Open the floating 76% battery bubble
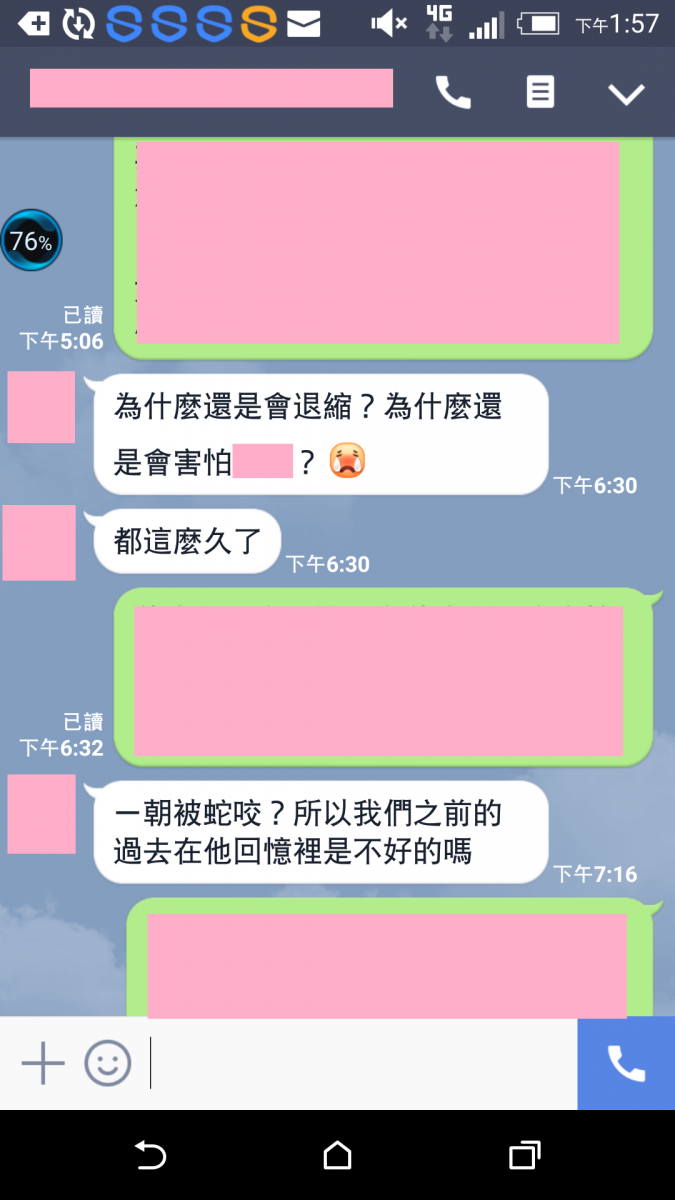Screen dimensions: 675x1200 tap(31, 241)
